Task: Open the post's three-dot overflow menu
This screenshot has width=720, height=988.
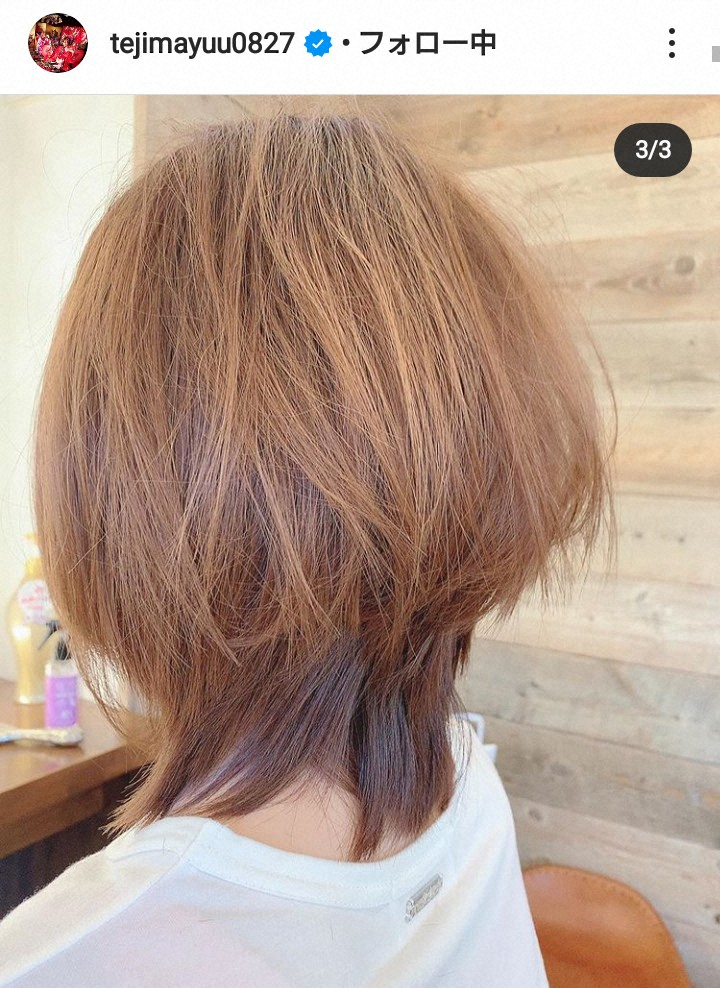Action: 672,43
